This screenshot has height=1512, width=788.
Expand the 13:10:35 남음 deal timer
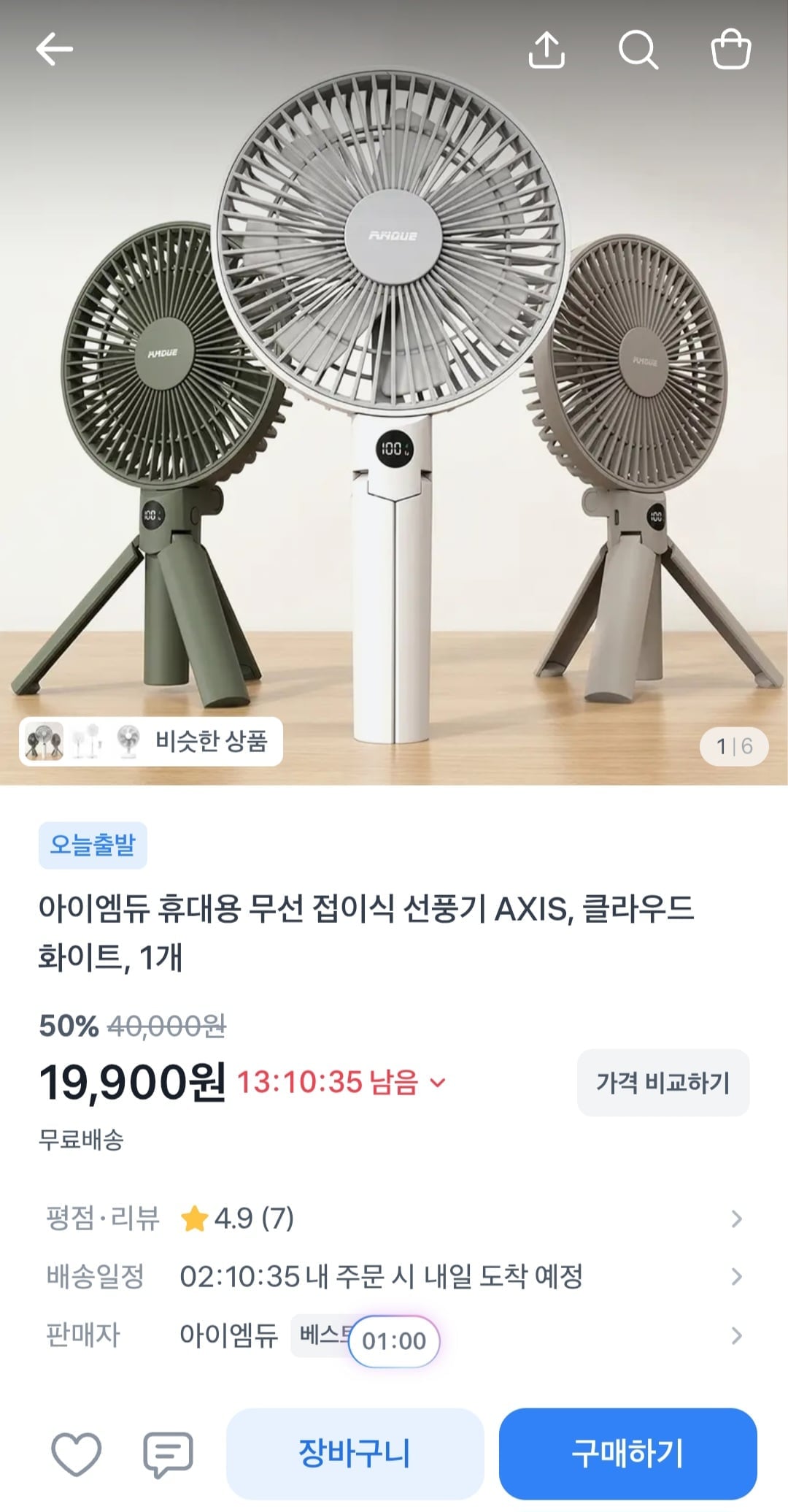(341, 1083)
